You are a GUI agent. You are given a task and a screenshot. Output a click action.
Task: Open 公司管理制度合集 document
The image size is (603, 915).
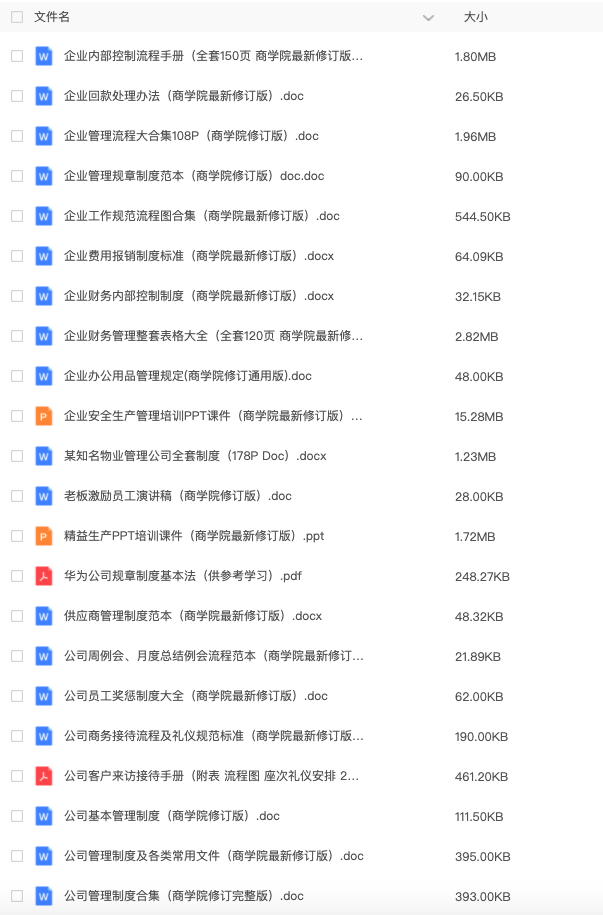pos(184,896)
